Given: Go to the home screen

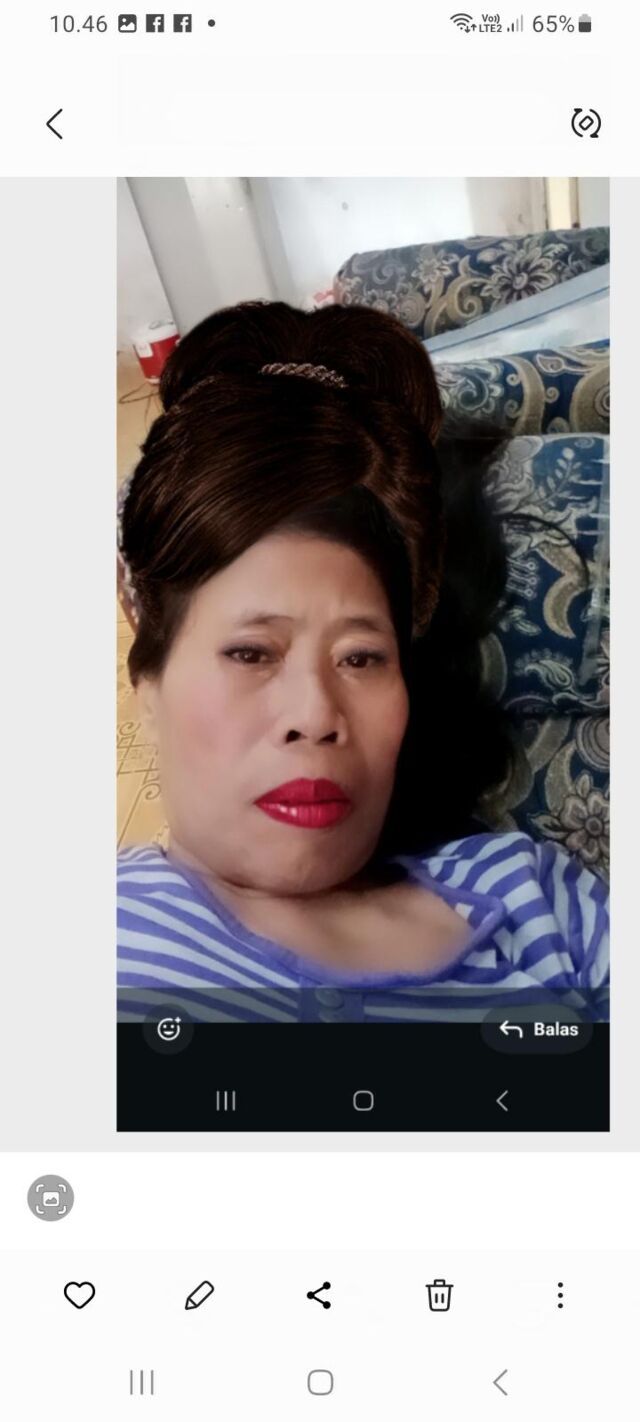Looking at the screenshot, I should coord(320,1382).
